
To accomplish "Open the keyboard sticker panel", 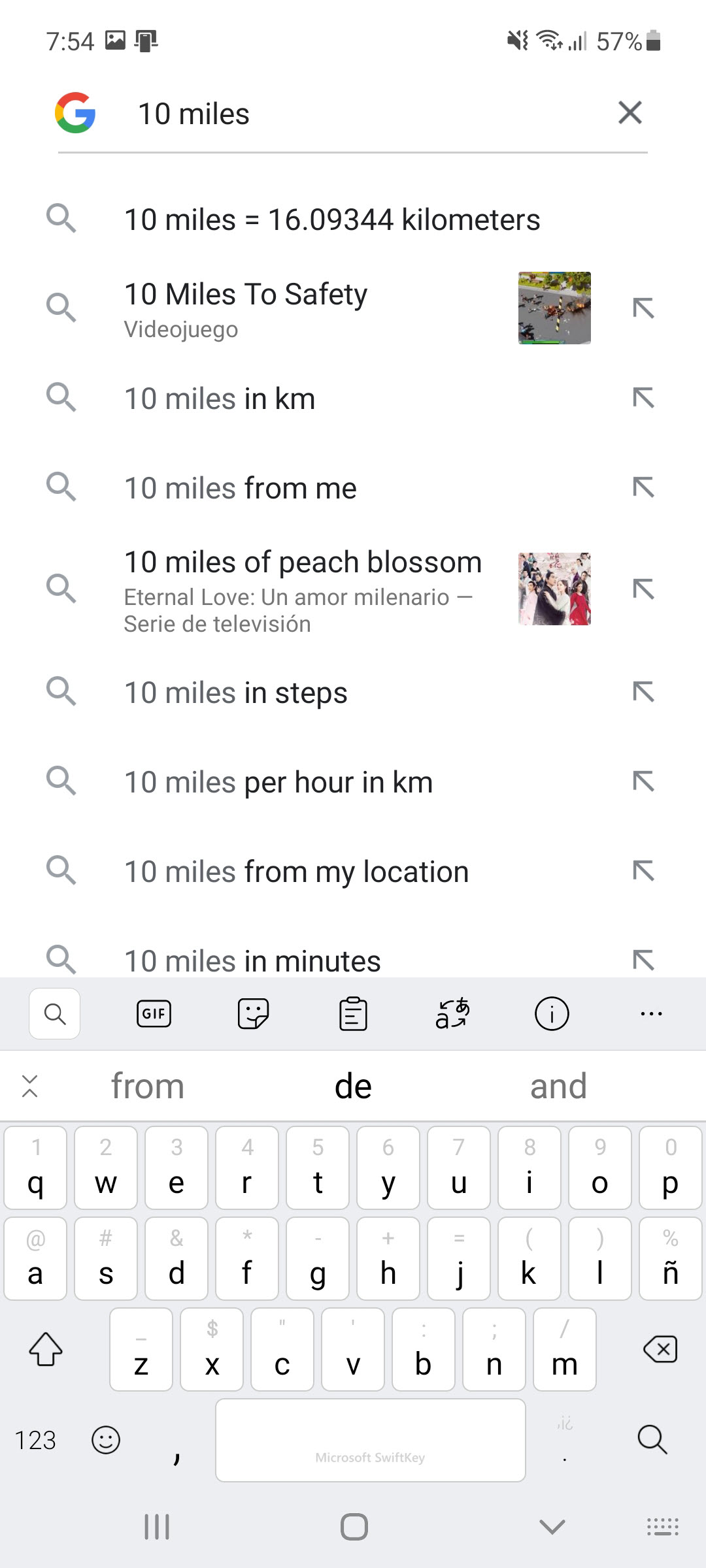I will (253, 1013).
